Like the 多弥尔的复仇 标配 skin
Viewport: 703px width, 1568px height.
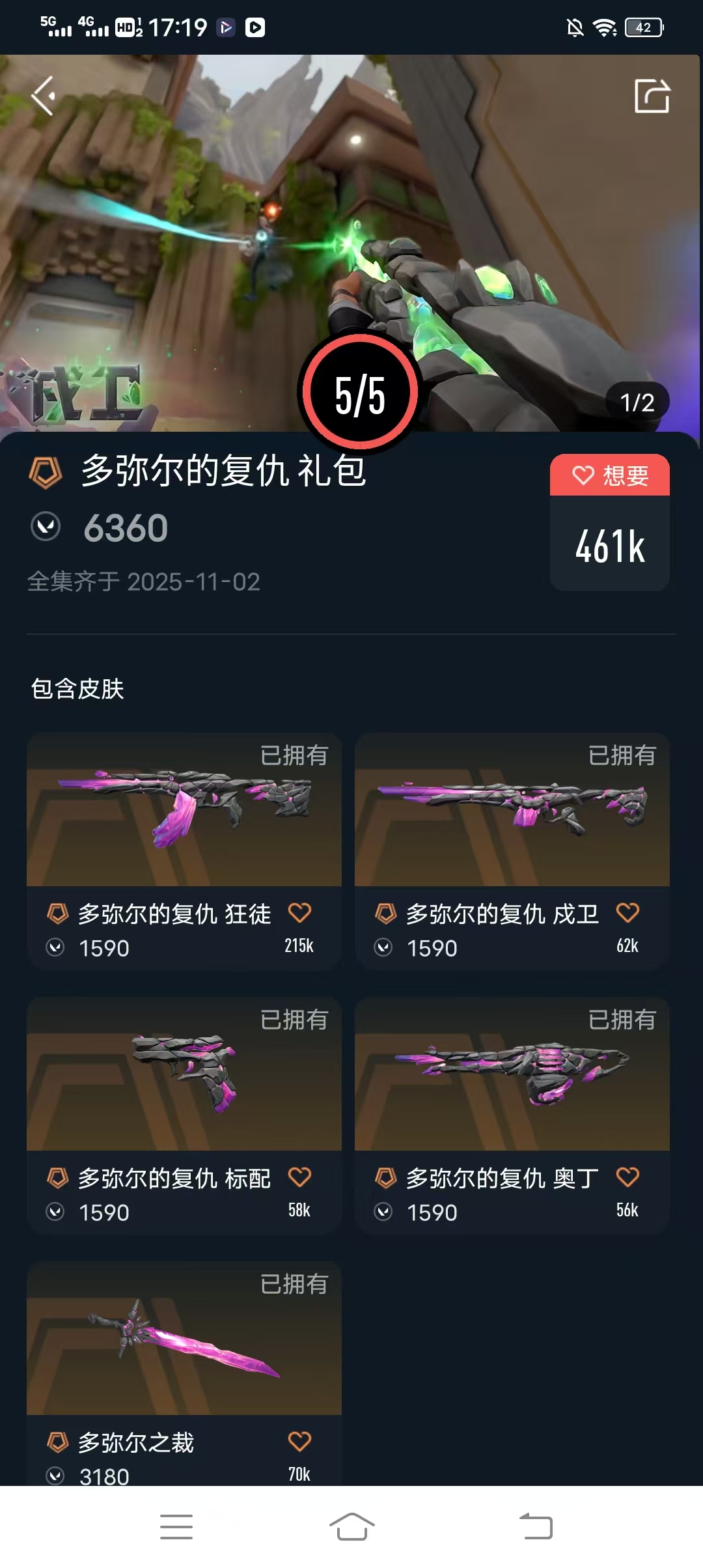coord(299,1177)
